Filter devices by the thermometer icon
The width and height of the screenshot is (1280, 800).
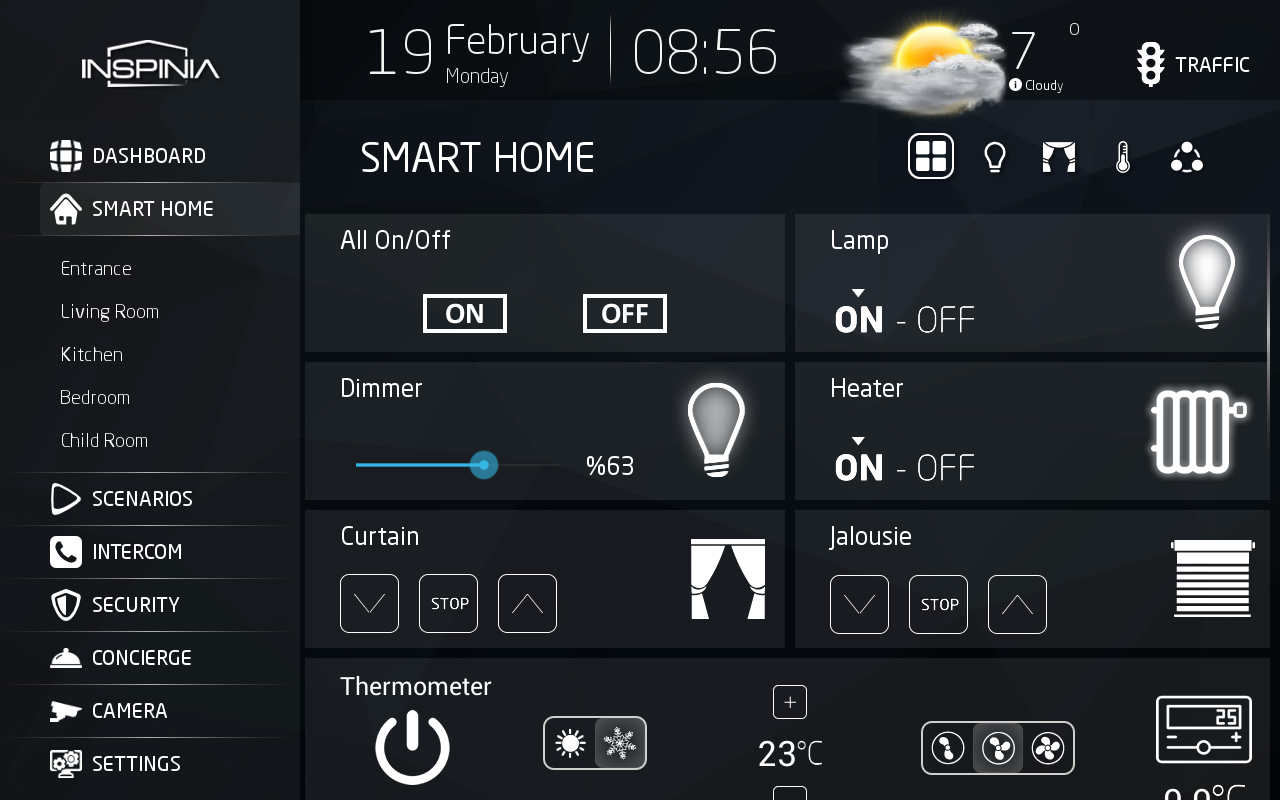(x=1123, y=157)
